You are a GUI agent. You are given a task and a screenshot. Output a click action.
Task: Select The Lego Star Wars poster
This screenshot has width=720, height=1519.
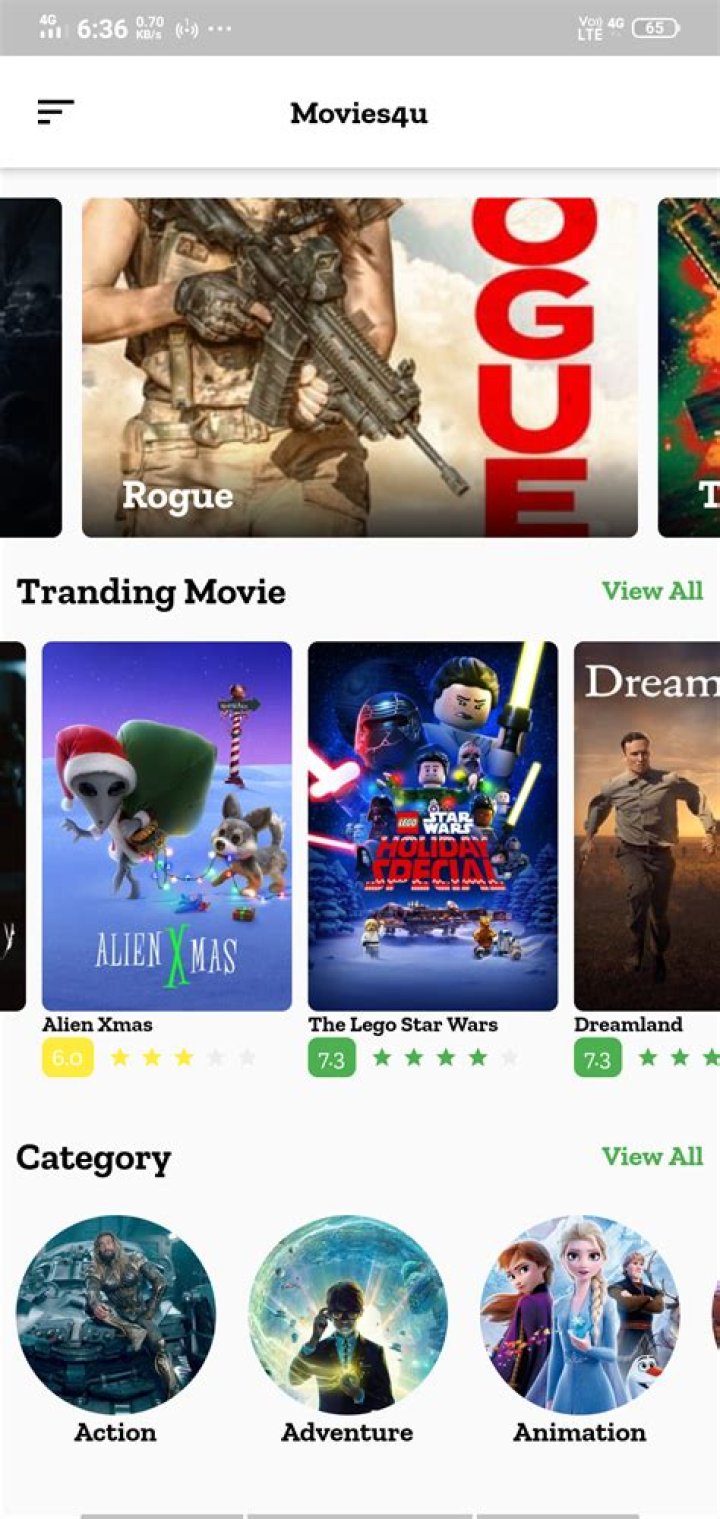[432, 826]
